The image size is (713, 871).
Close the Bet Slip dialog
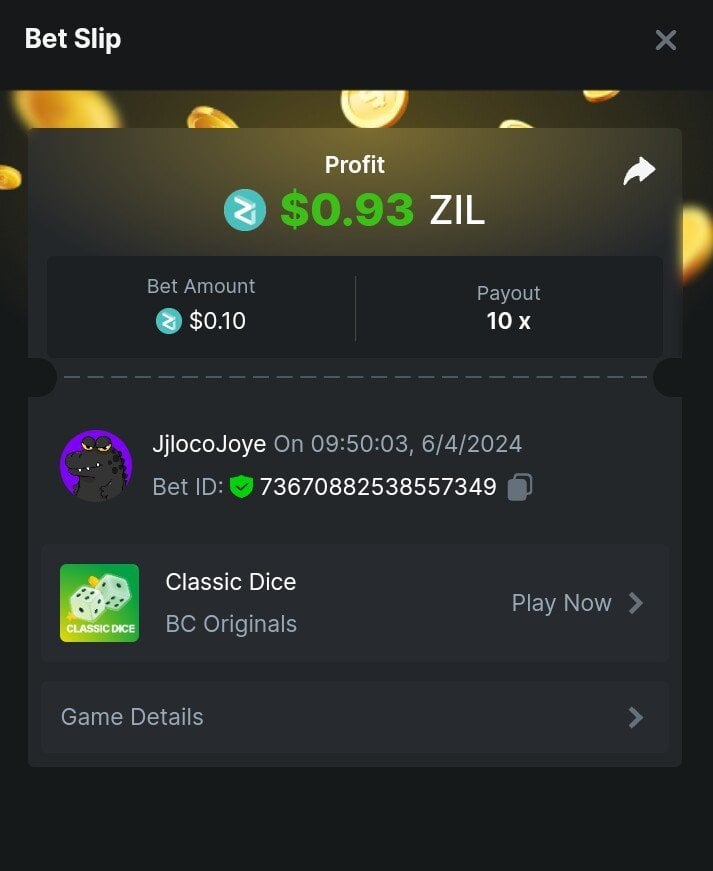pos(665,40)
